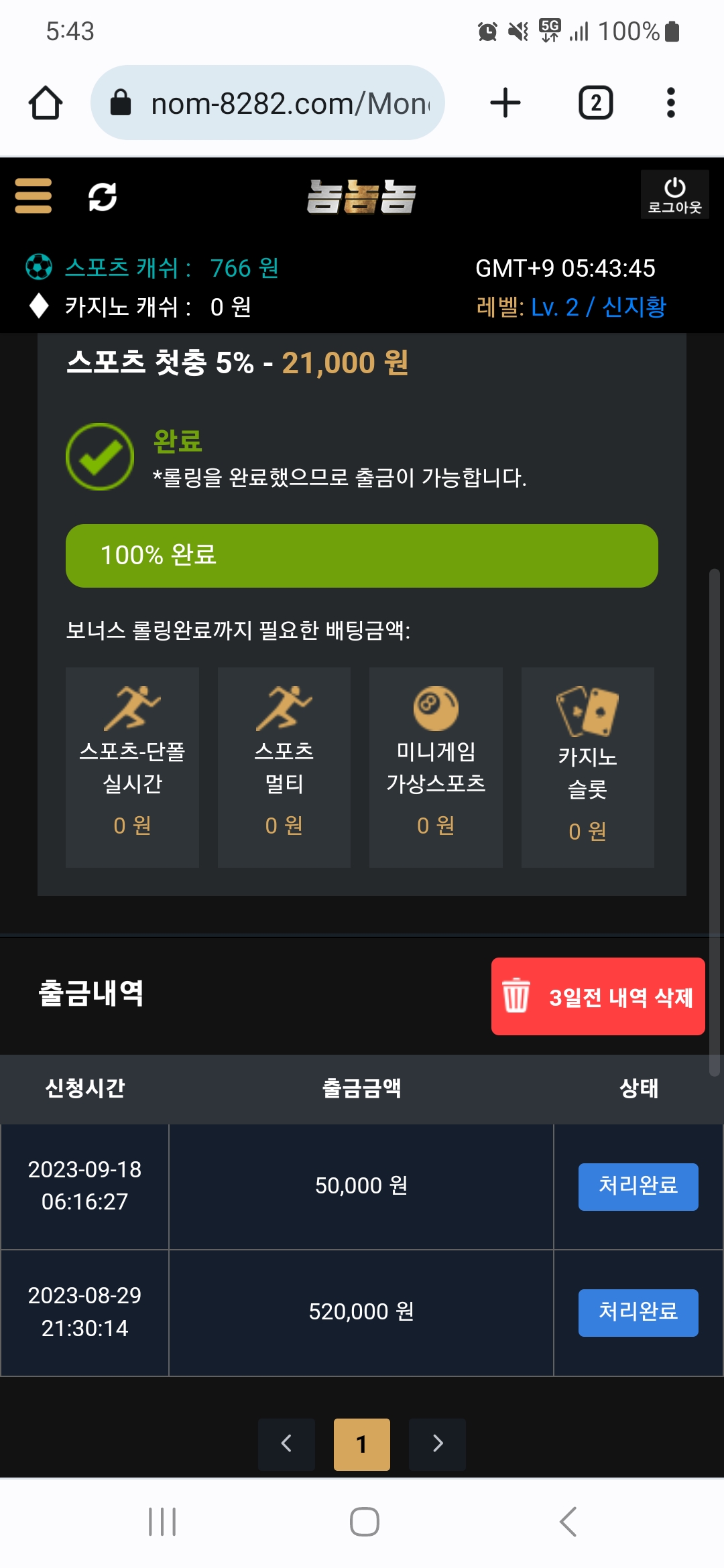The image size is (724, 1568).
Task: Go to the browser home page
Action: click(46, 103)
